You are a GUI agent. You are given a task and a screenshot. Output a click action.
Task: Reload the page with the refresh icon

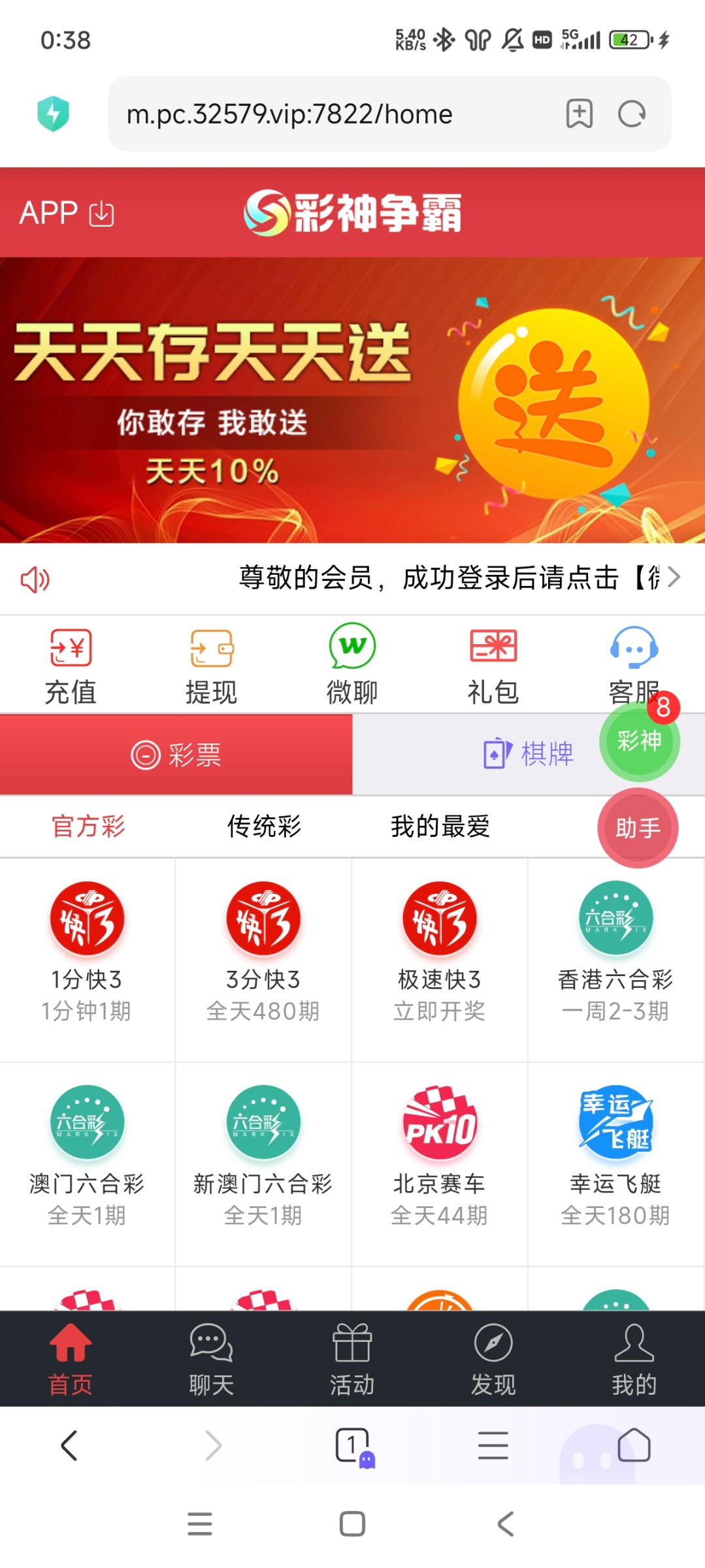tap(631, 114)
